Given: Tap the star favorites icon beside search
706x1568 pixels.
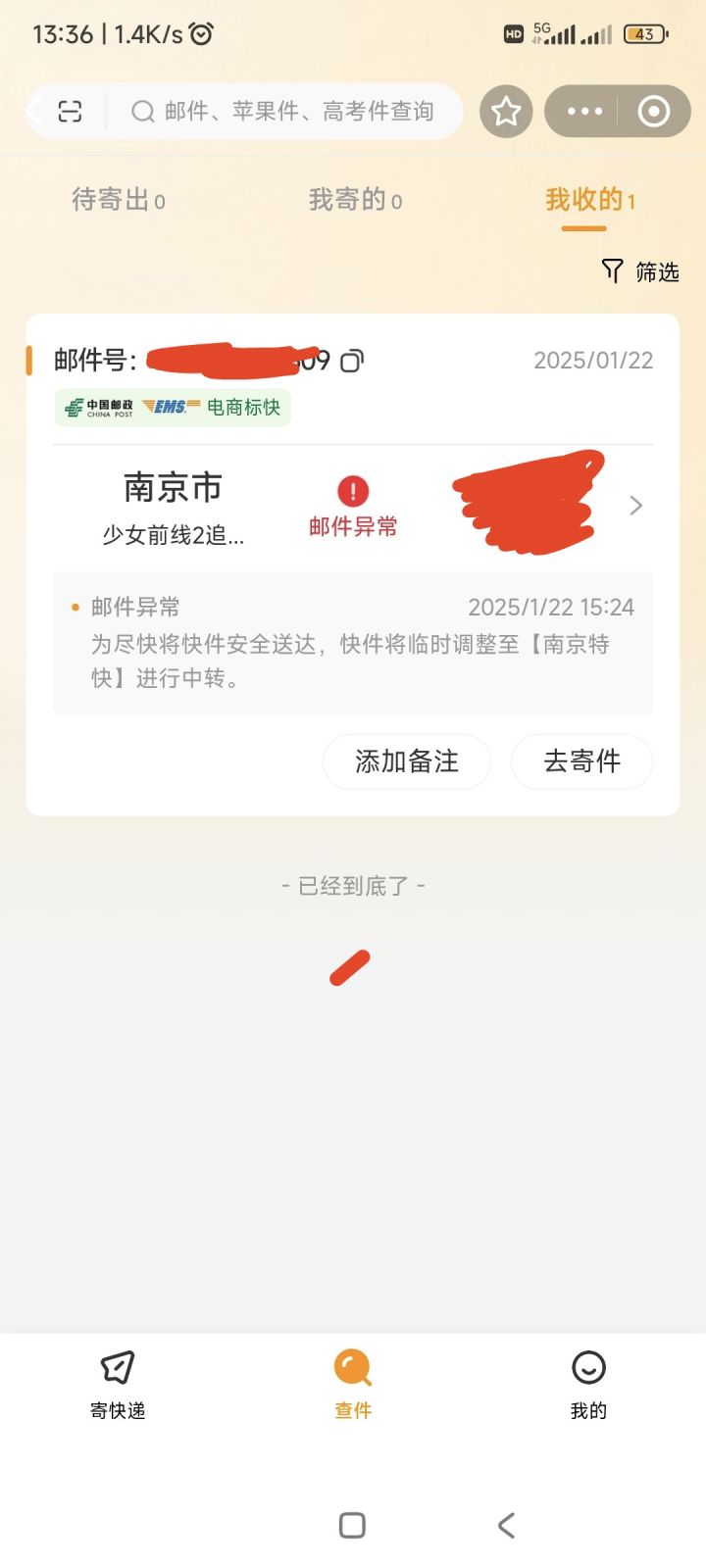Looking at the screenshot, I should pos(505,112).
